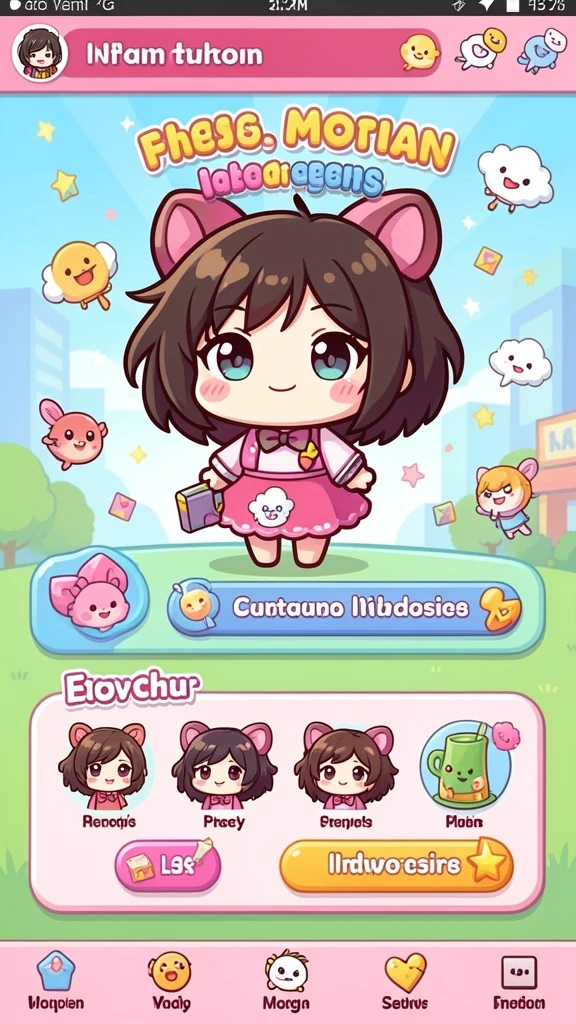Tap the blue "Cuntauno Ilibdosies" button
Screen dimensions: 576x1024
pos(344,609)
